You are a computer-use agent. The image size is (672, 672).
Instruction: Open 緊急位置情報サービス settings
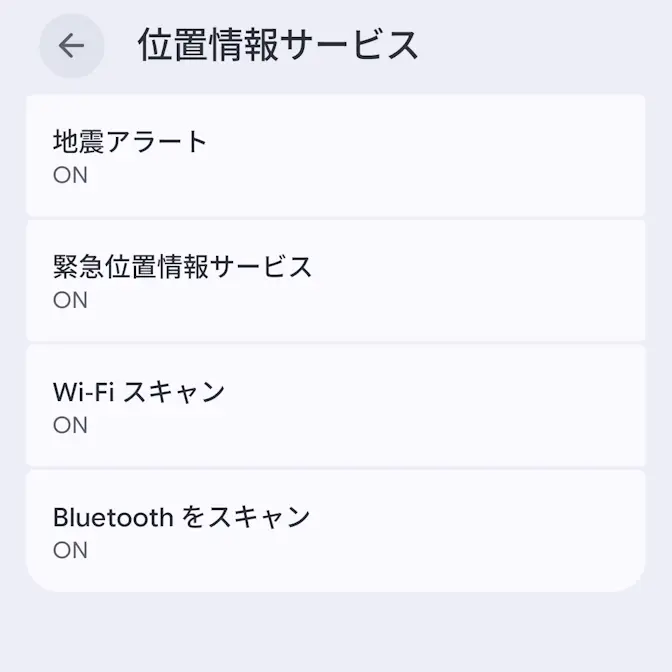tap(335, 281)
